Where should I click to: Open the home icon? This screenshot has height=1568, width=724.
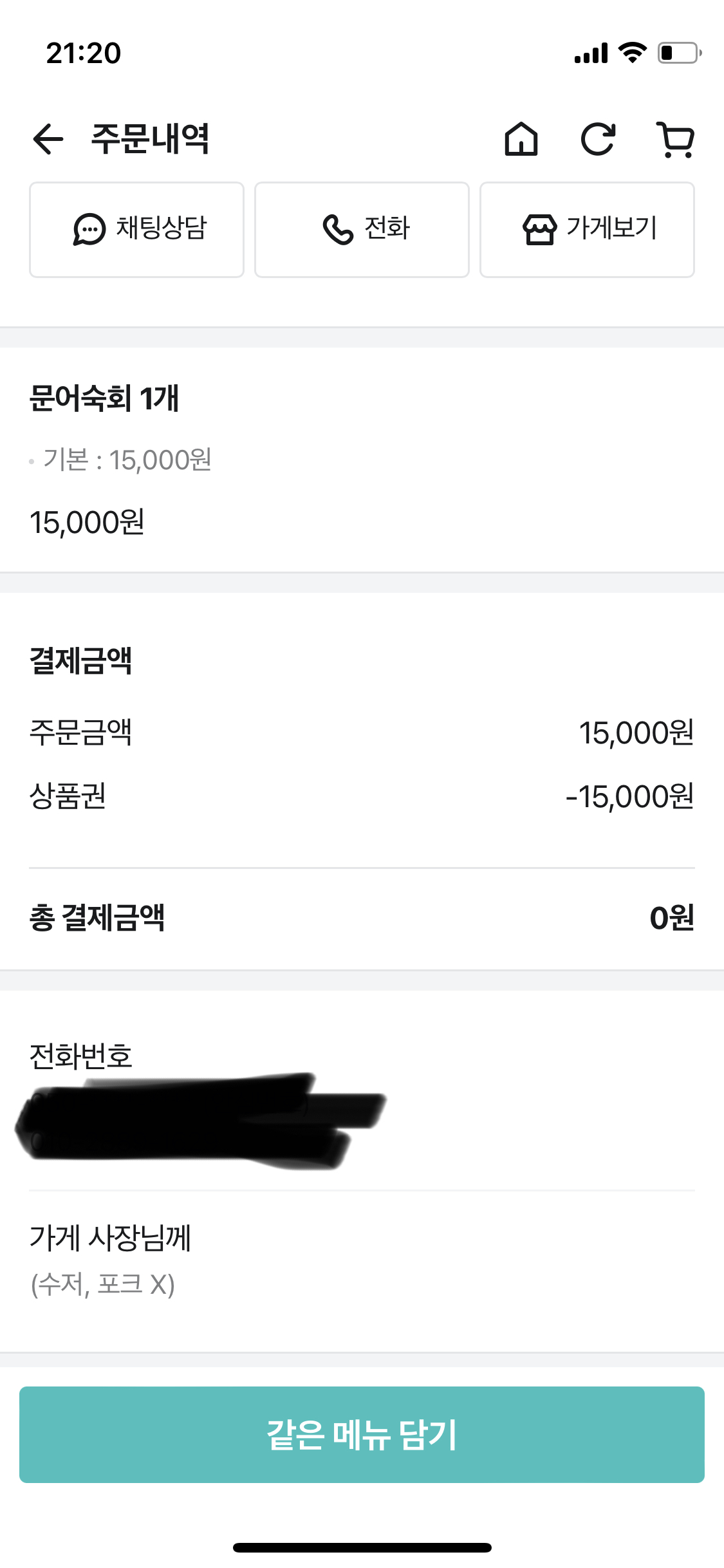[x=521, y=139]
